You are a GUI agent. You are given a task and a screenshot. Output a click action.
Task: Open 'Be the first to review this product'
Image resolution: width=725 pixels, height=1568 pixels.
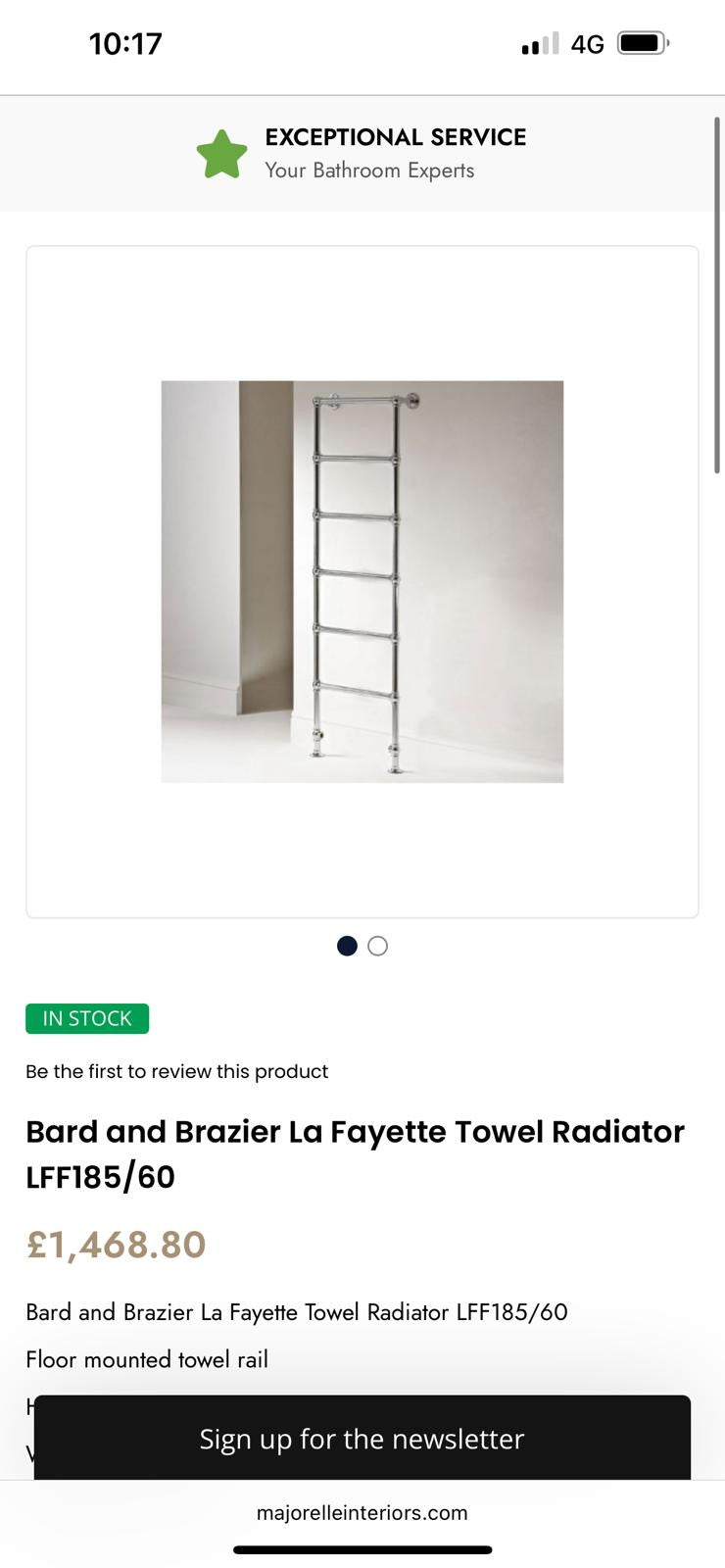point(176,1071)
